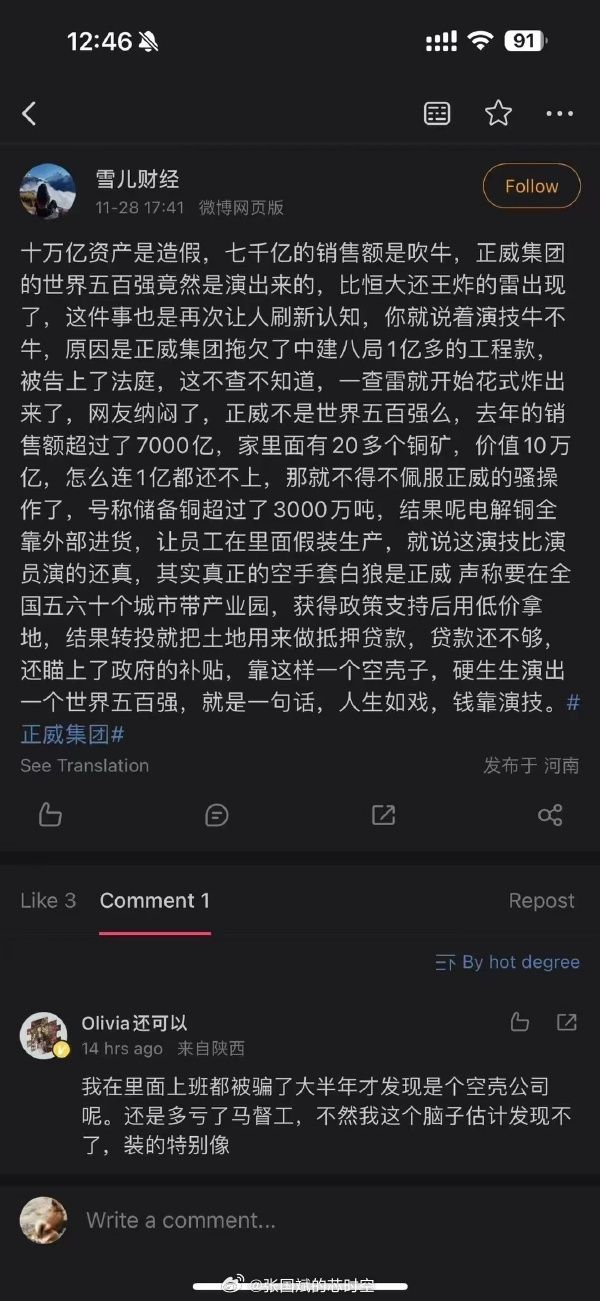Open the reader mode icon in top bar

(x=437, y=113)
